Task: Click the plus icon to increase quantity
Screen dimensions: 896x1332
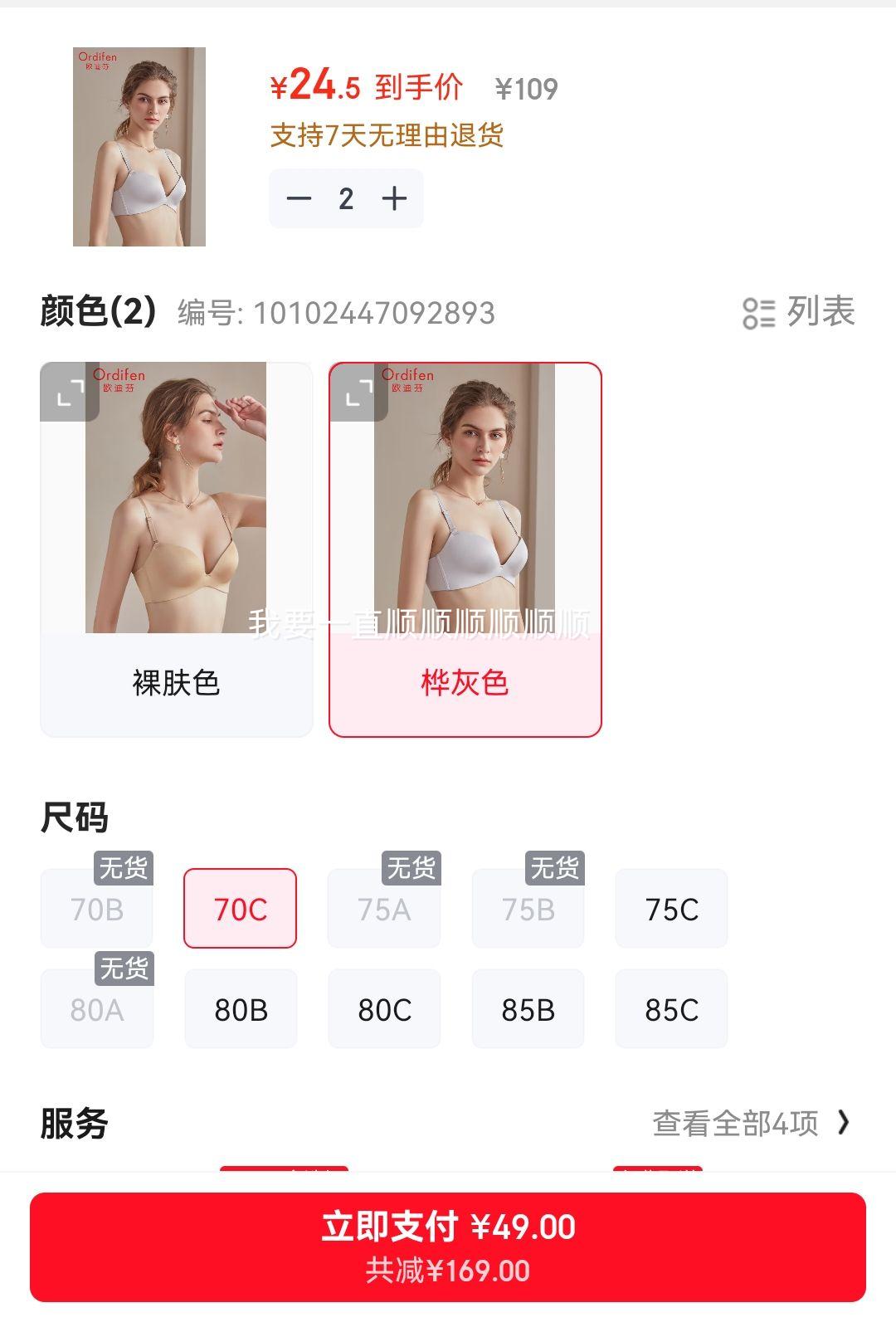Action: 393,198
